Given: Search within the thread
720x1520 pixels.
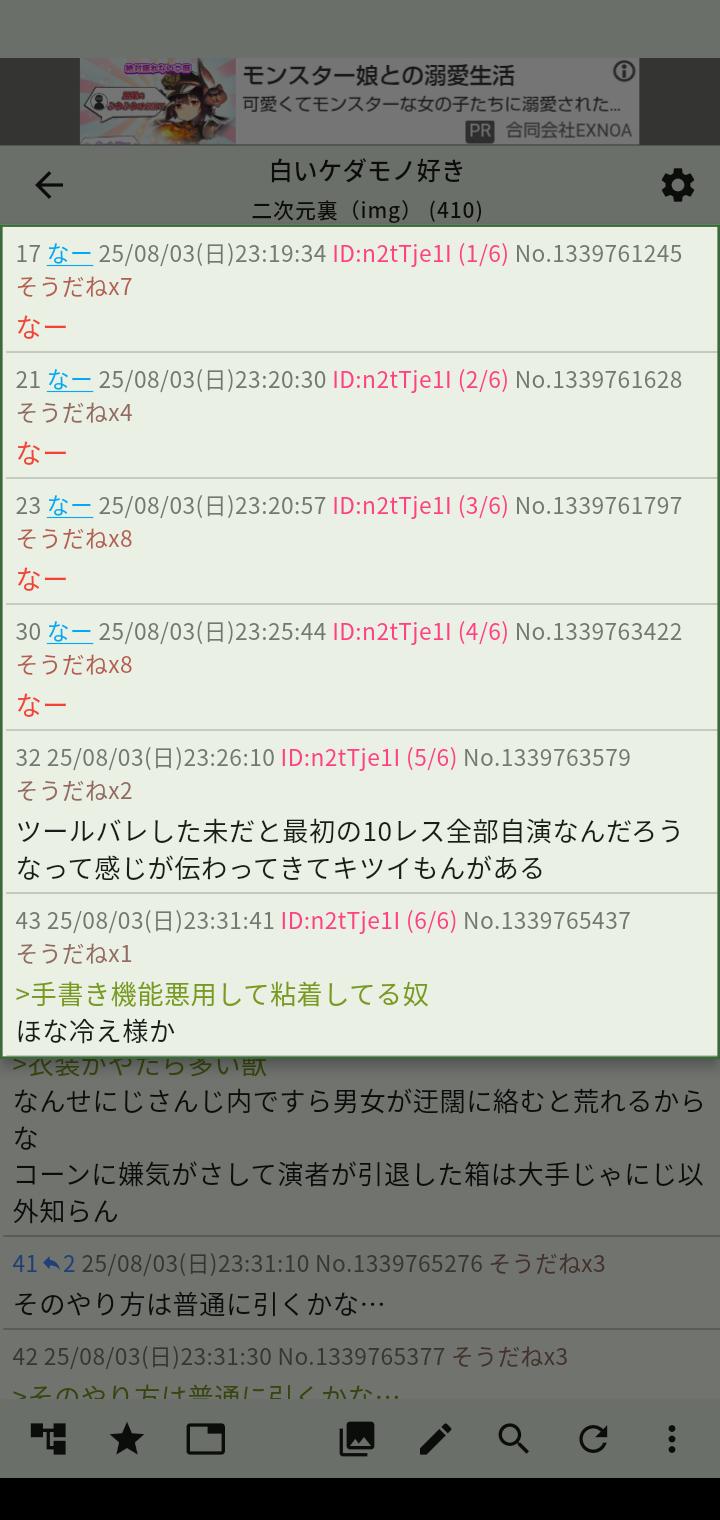Looking at the screenshot, I should tap(514, 1438).
